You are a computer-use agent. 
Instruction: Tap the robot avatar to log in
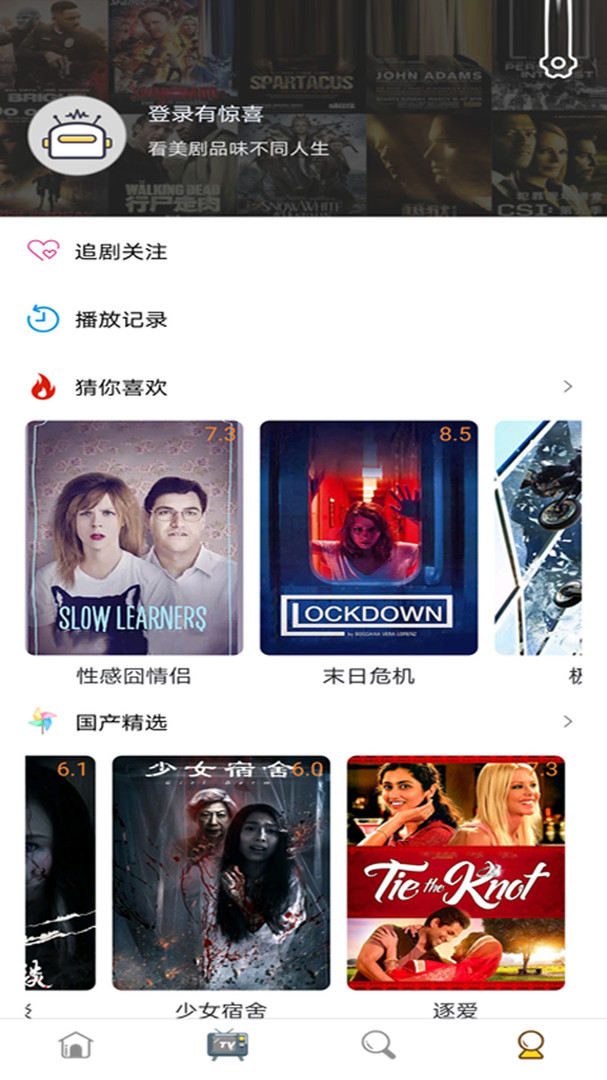point(76,136)
